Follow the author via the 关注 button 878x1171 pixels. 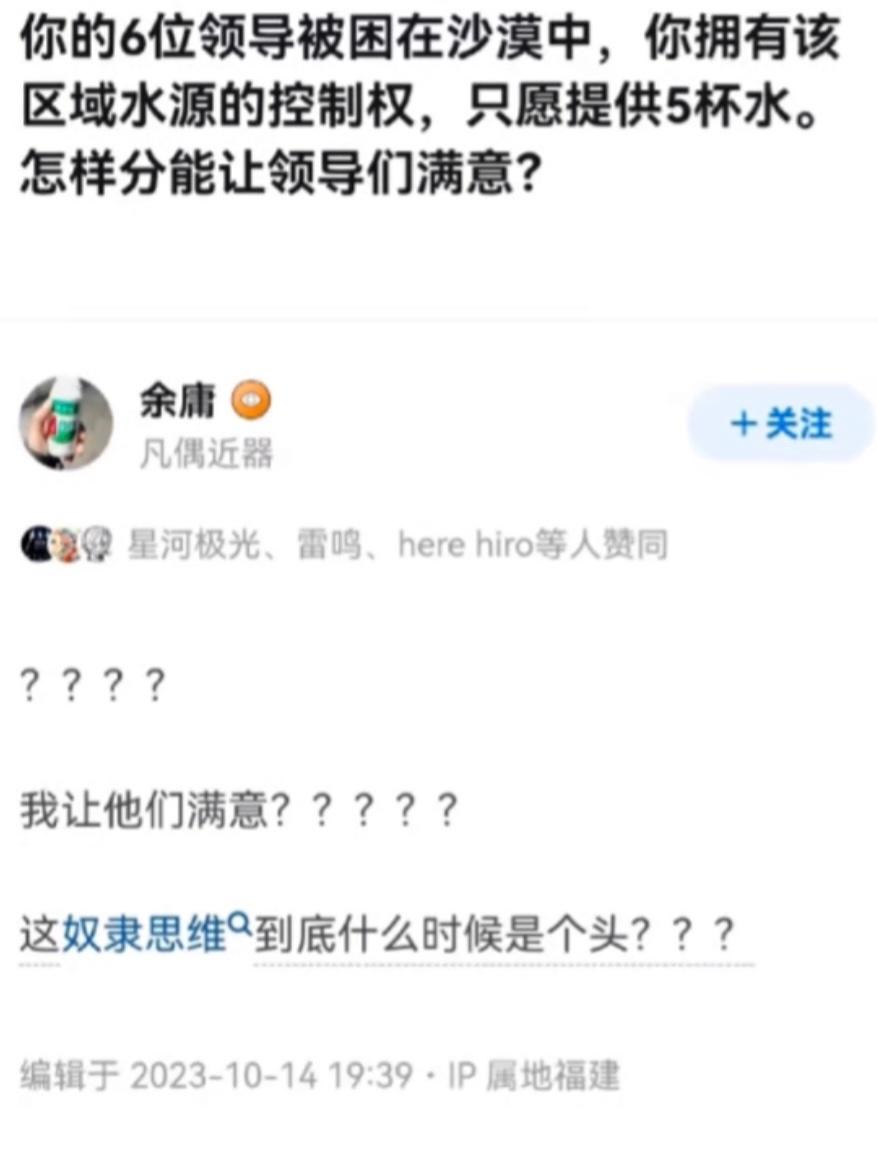pyautogui.click(x=780, y=425)
